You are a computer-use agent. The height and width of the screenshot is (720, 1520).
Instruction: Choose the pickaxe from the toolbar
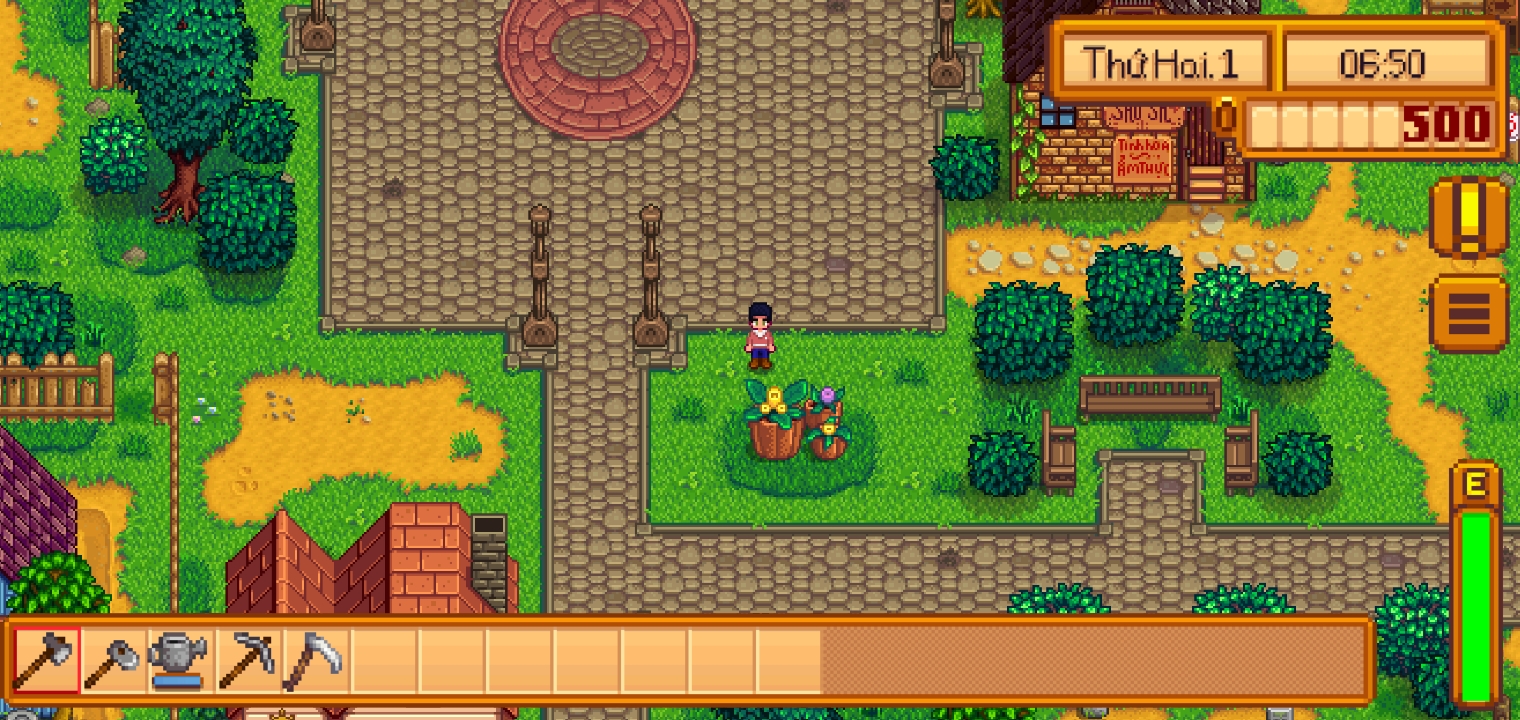[245, 660]
